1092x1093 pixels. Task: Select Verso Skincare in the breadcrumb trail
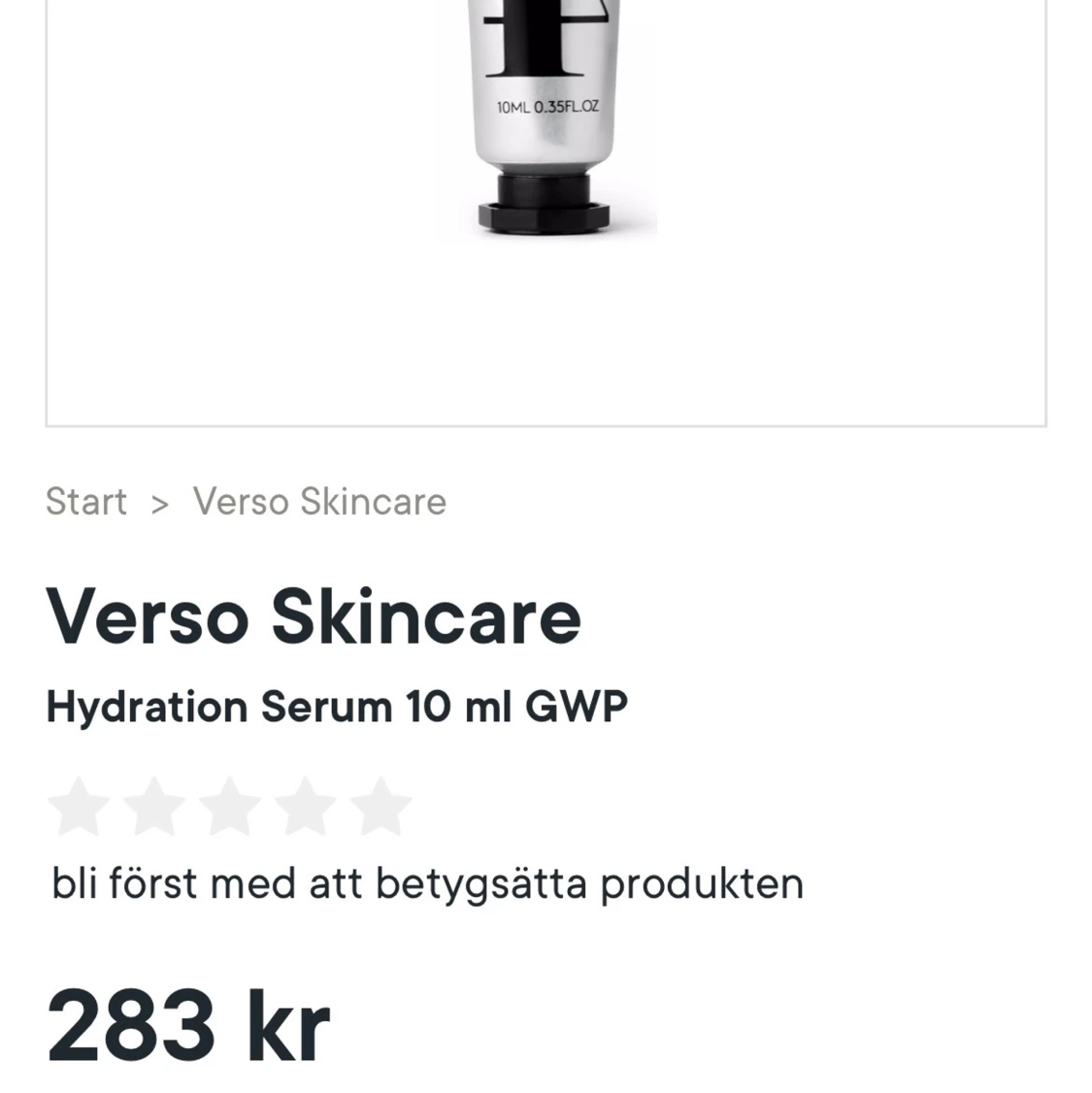point(319,501)
